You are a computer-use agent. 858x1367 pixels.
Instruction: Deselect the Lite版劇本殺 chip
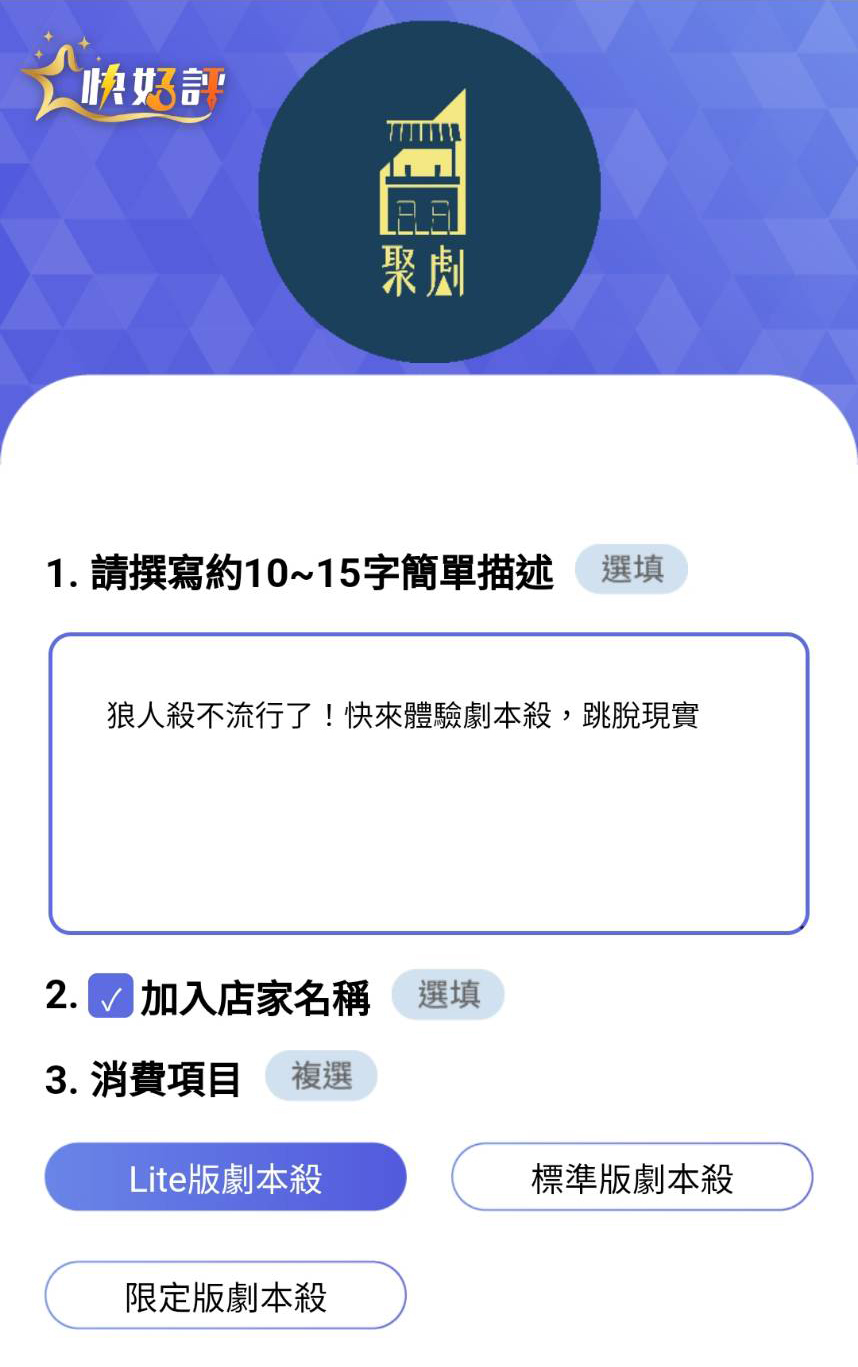(225, 1178)
